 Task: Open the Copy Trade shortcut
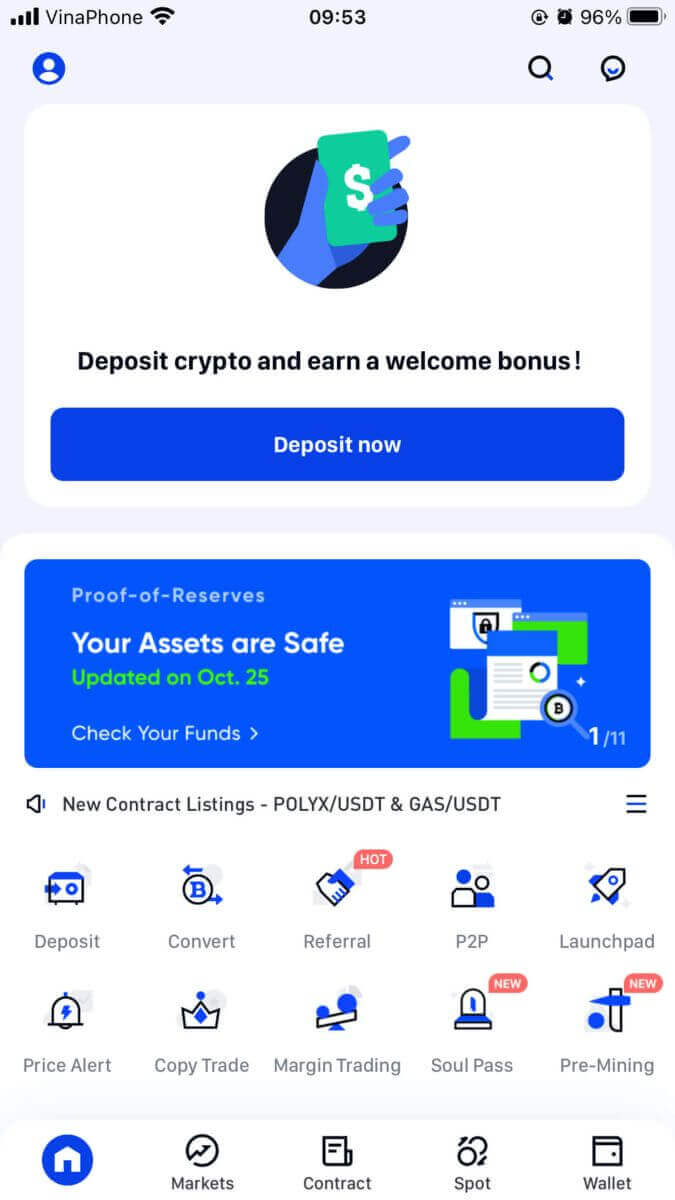tap(202, 1028)
